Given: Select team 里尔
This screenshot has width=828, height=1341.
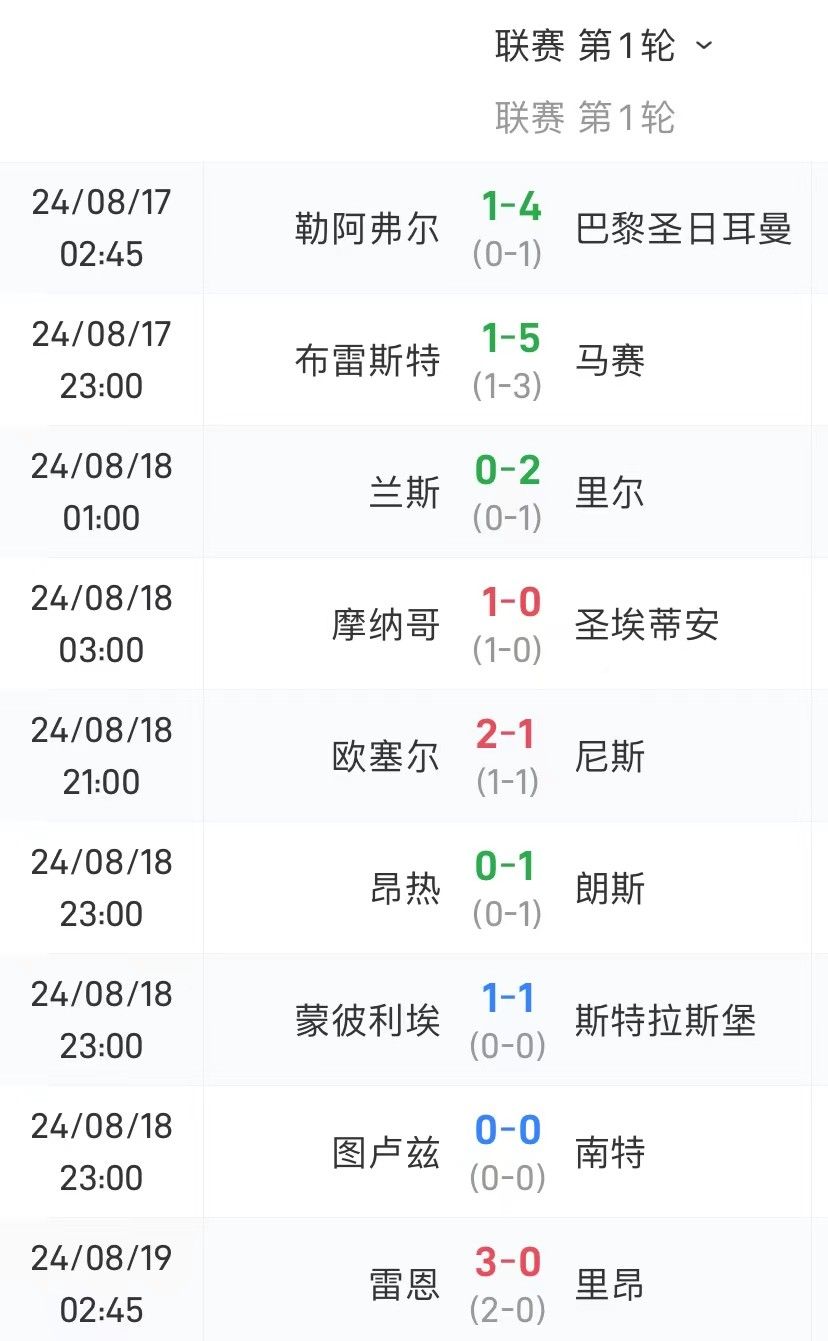Looking at the screenshot, I should [609, 493].
